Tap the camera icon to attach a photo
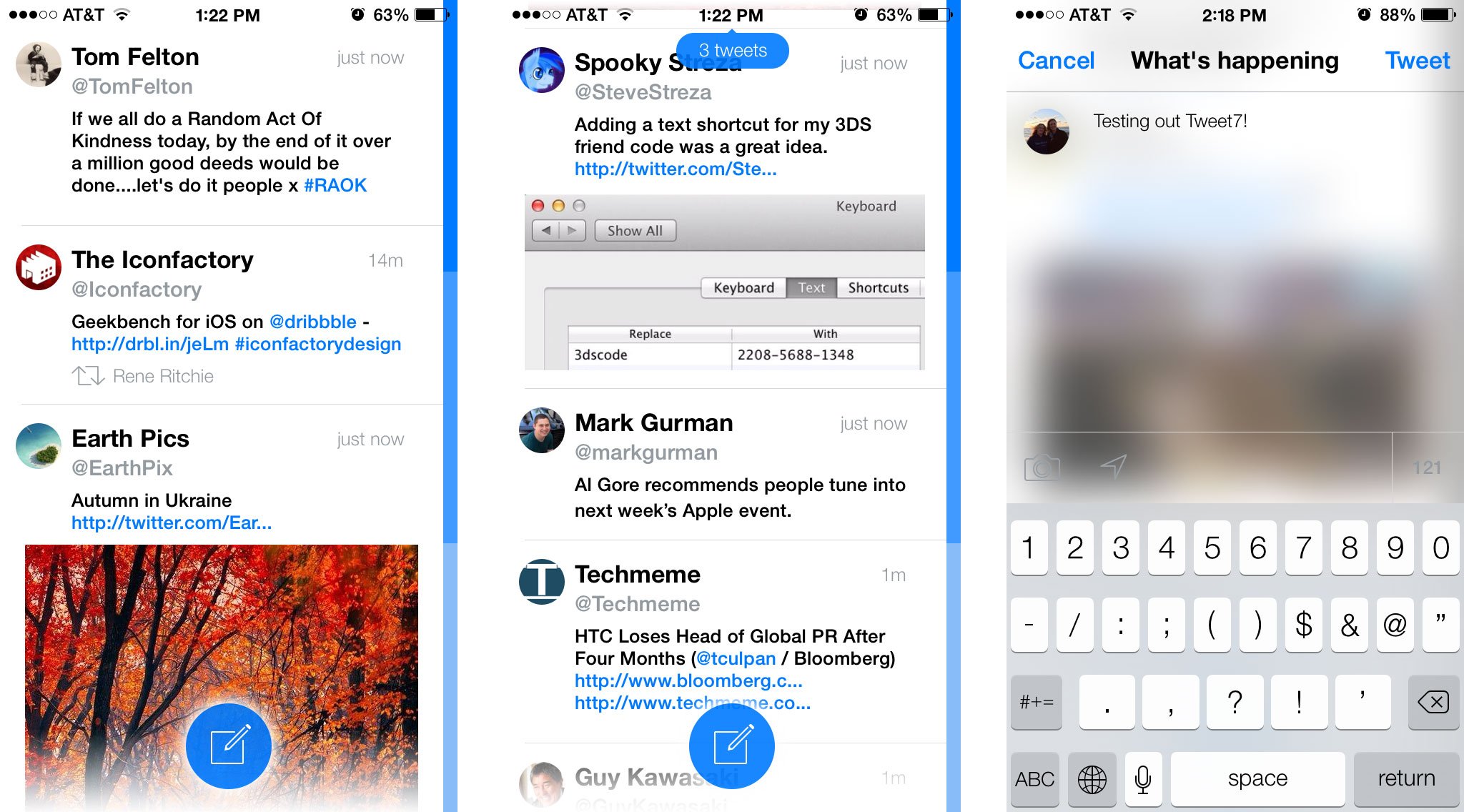This screenshot has width=1464, height=812. pyautogui.click(x=1042, y=467)
